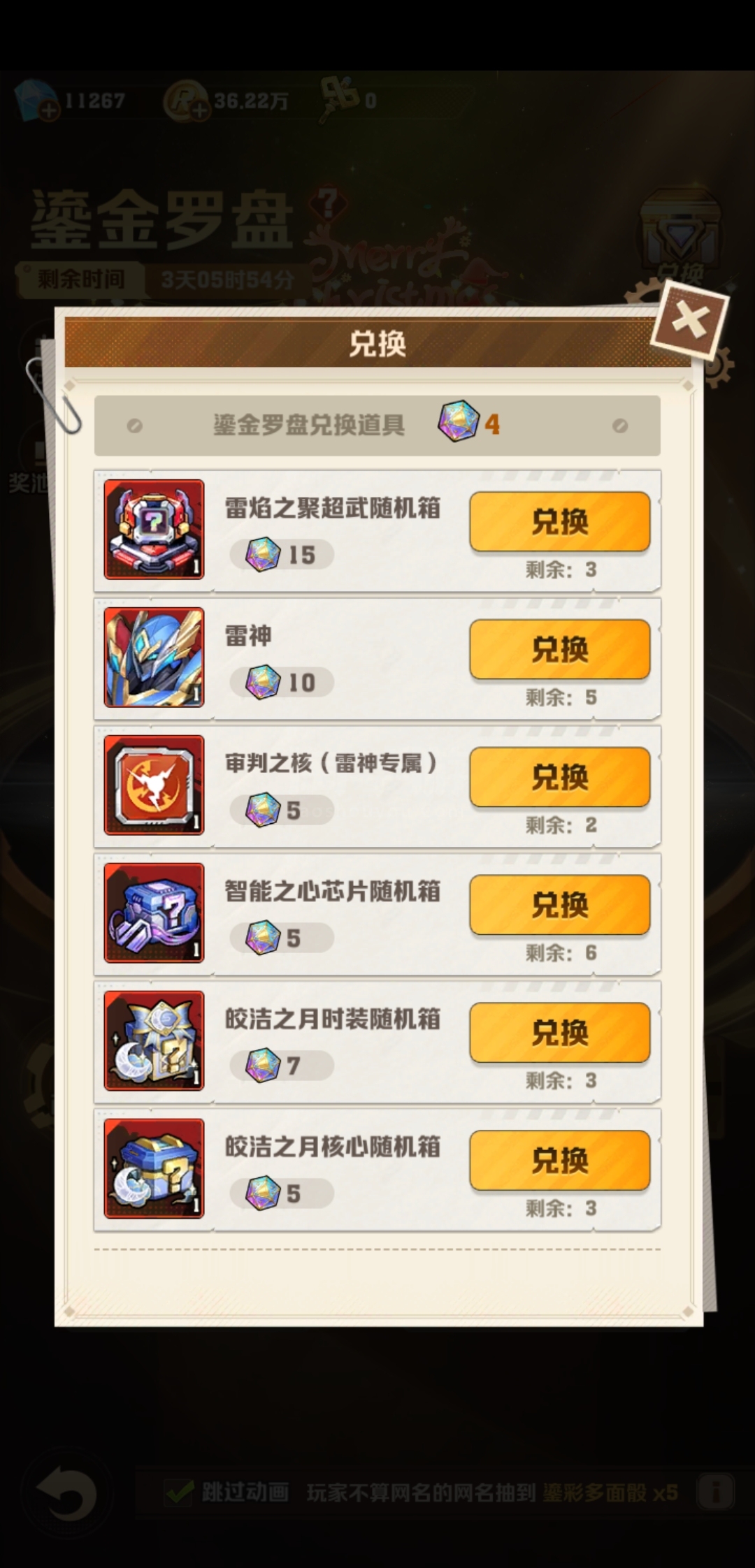Screen dimensions: 755x1568
Task: Tap 兑换 for 雷神
Action: [560, 649]
